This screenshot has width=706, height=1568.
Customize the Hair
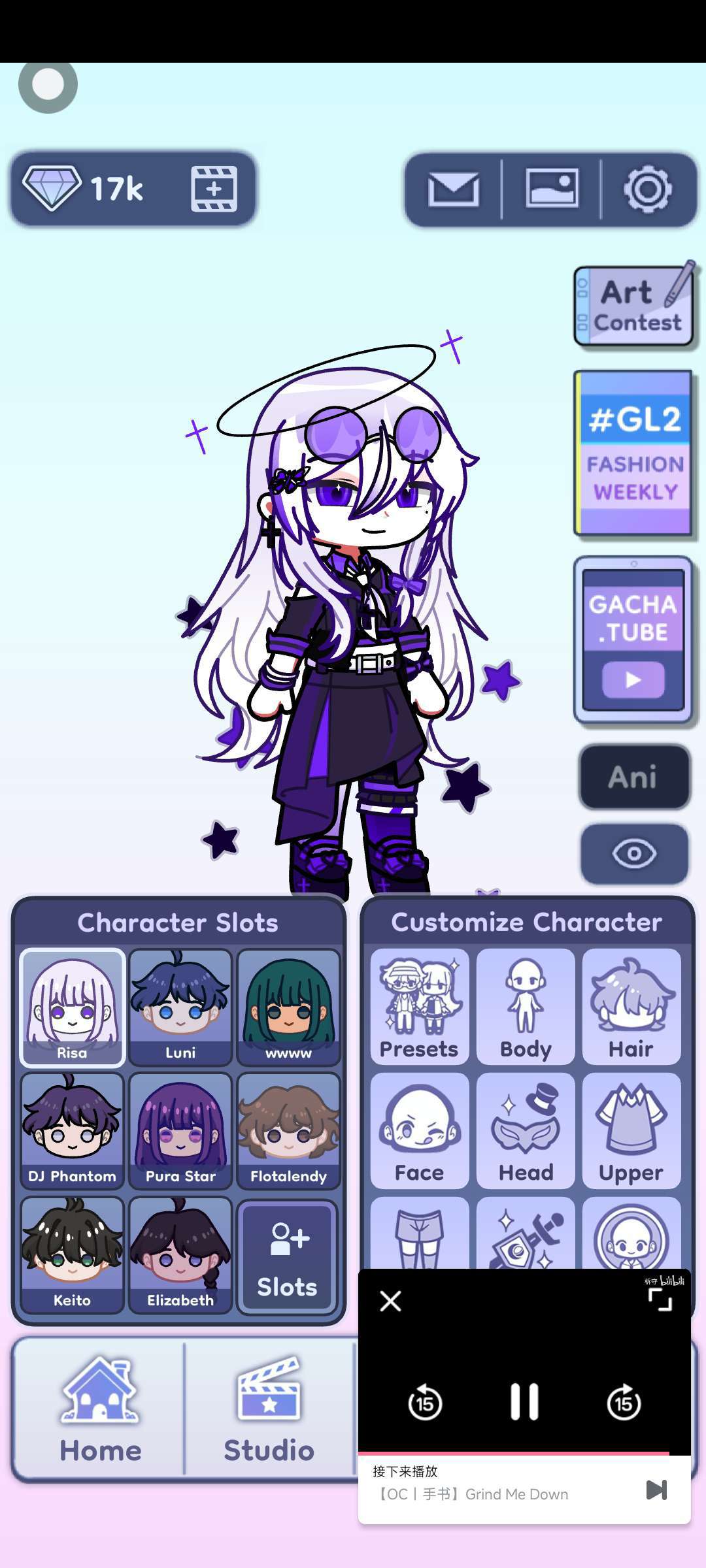click(x=631, y=1007)
